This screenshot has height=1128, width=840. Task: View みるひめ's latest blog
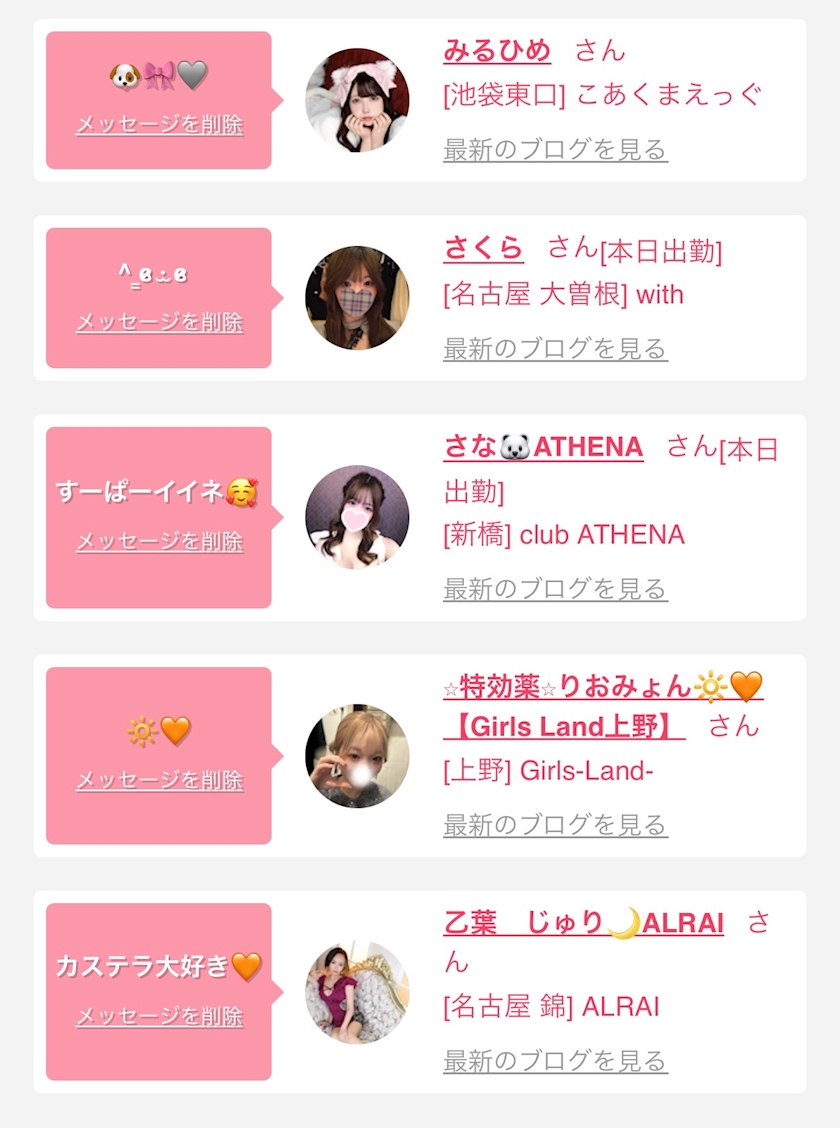tap(555, 150)
